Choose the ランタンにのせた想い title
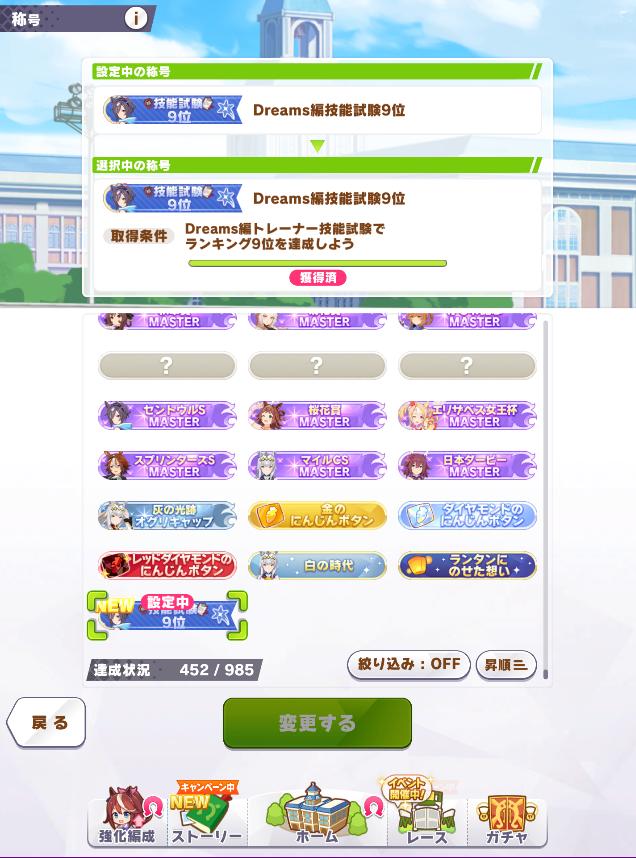 coord(467,565)
